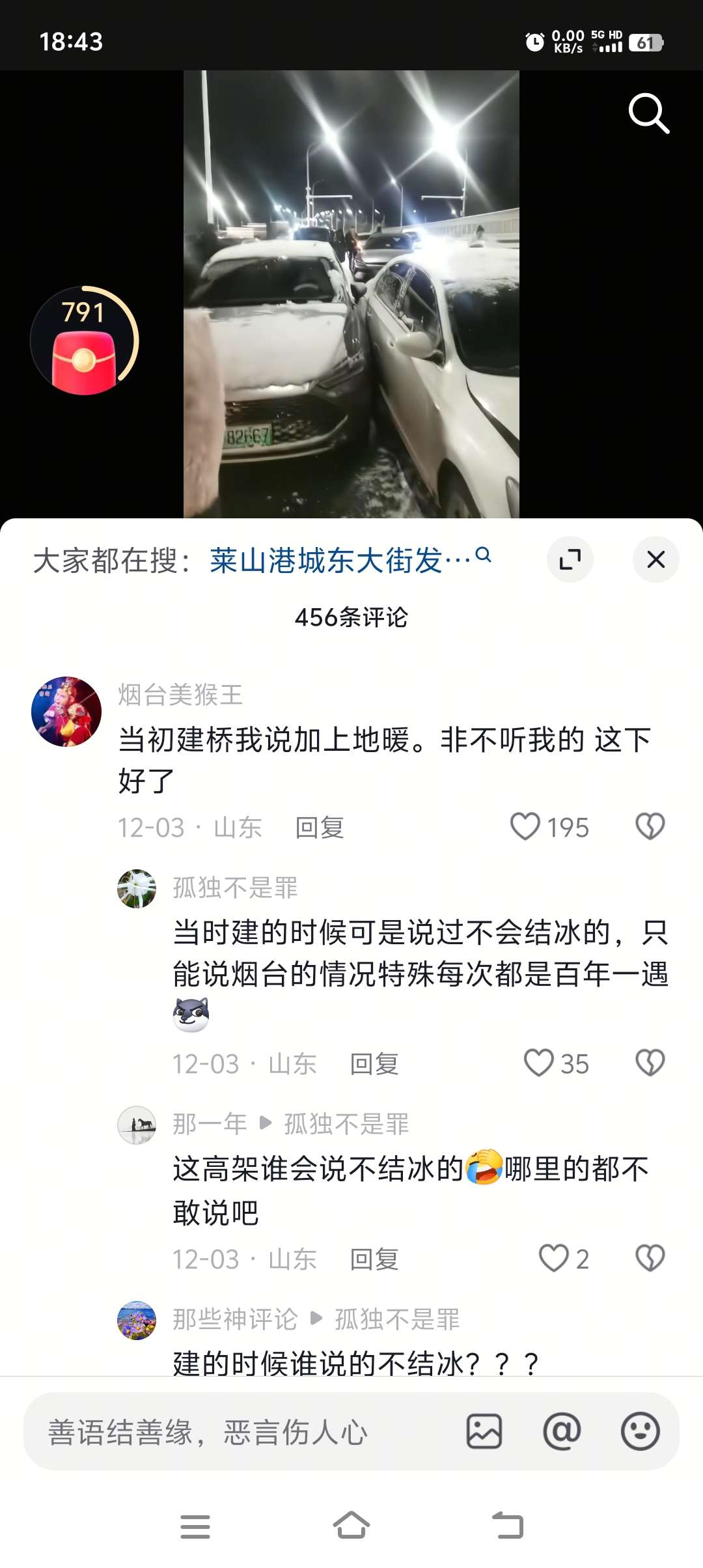The width and height of the screenshot is (703, 1568).
Task: Like 那一年's comment with 2 likes
Action: (554, 1259)
